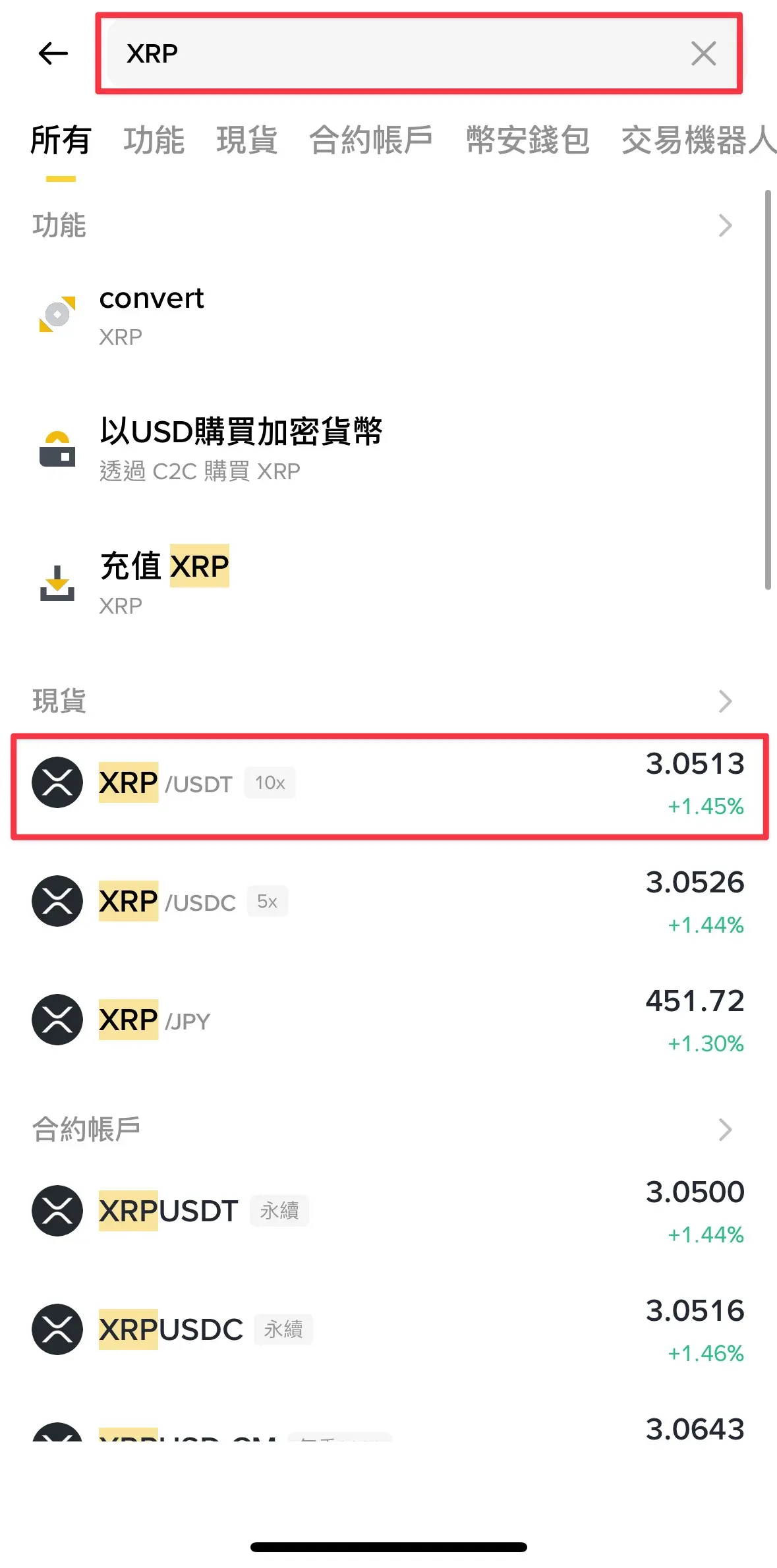This screenshot has height=1568, width=777.
Task: Tap the XRP search field
Action: click(x=395, y=53)
